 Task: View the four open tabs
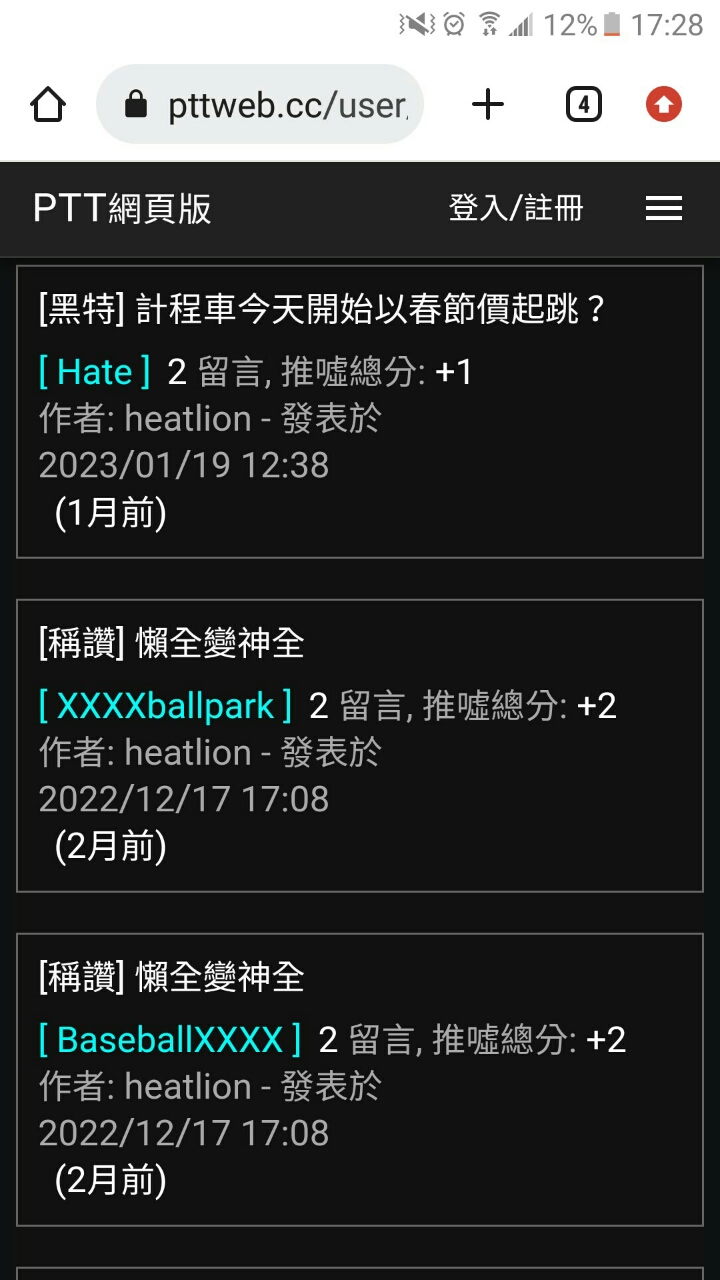click(x=584, y=105)
